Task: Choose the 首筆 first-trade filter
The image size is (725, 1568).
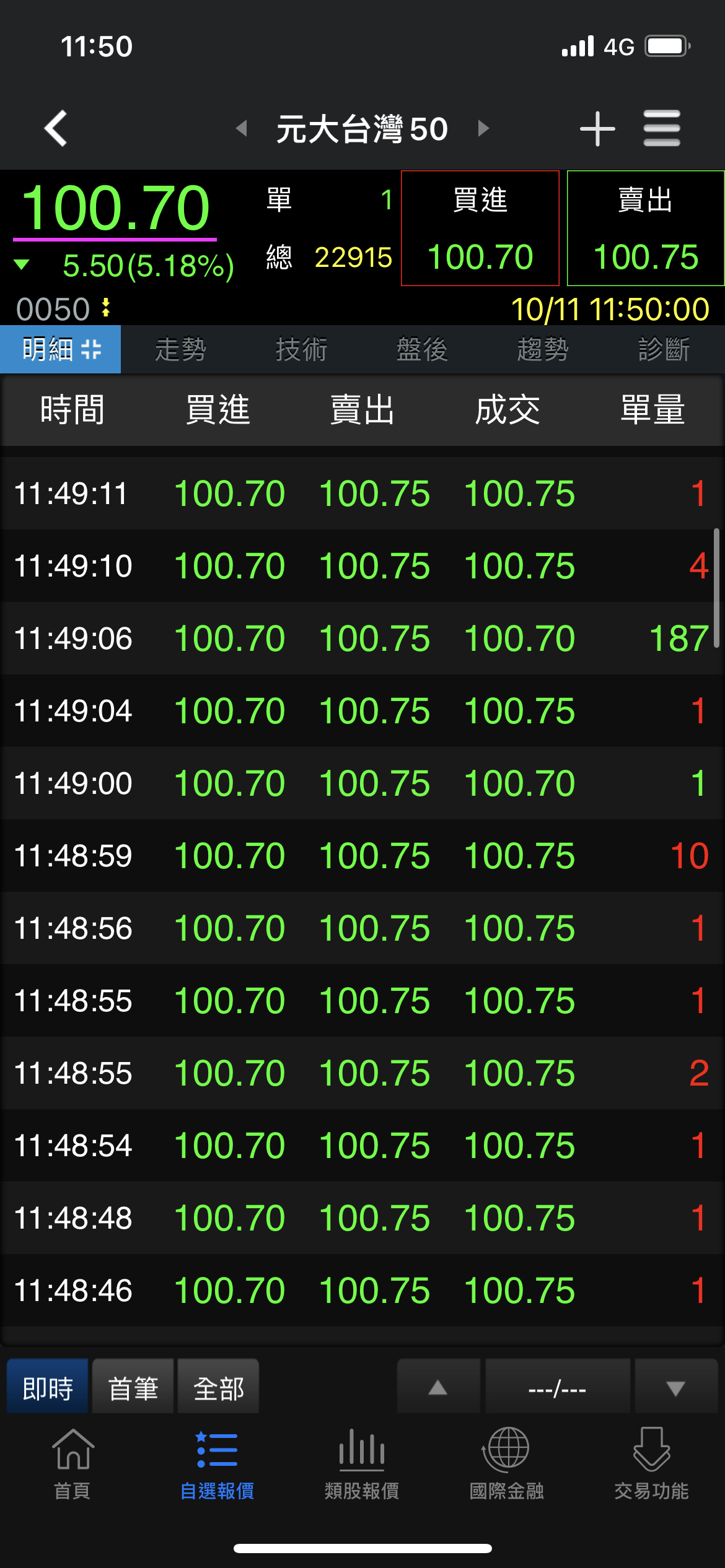Action: point(133,1388)
